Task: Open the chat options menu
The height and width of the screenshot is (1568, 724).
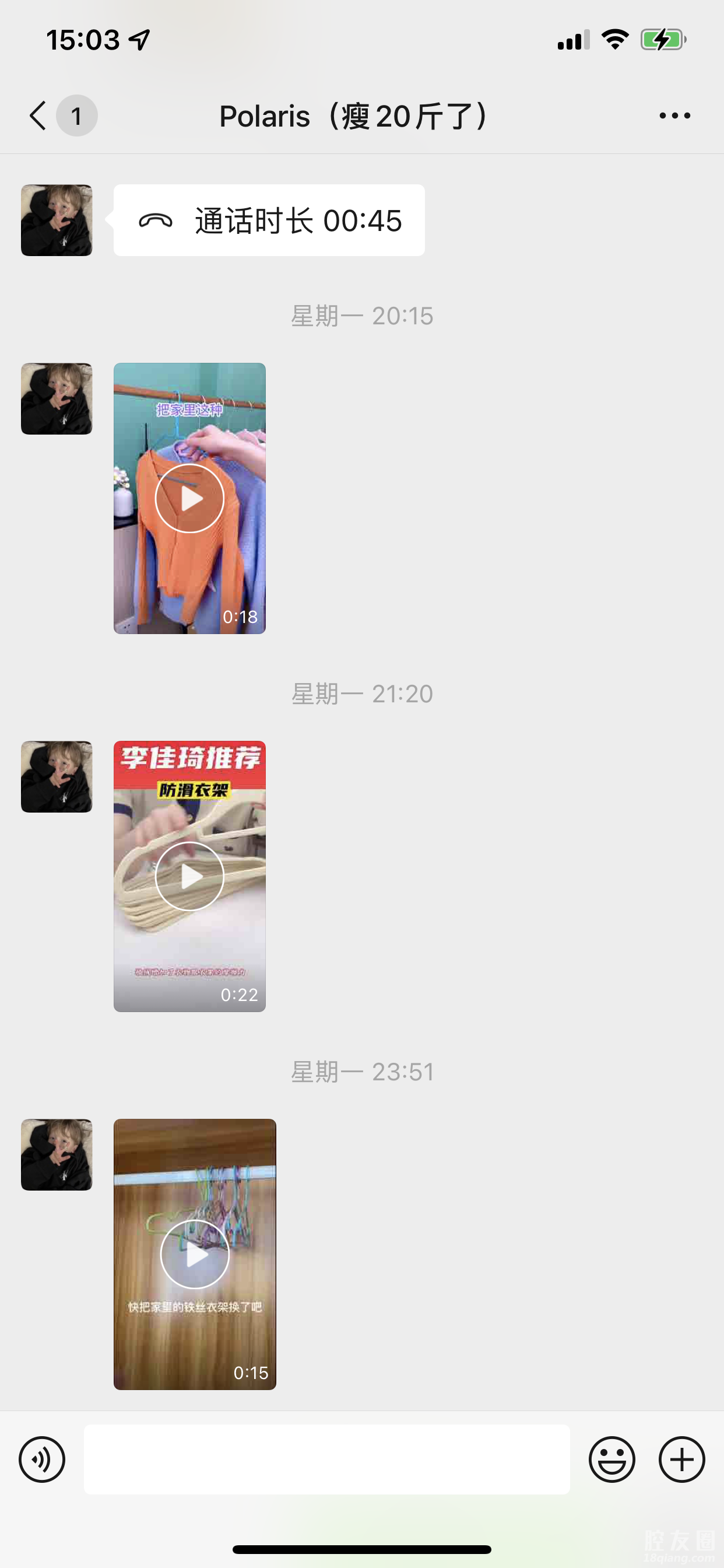Action: (x=674, y=116)
